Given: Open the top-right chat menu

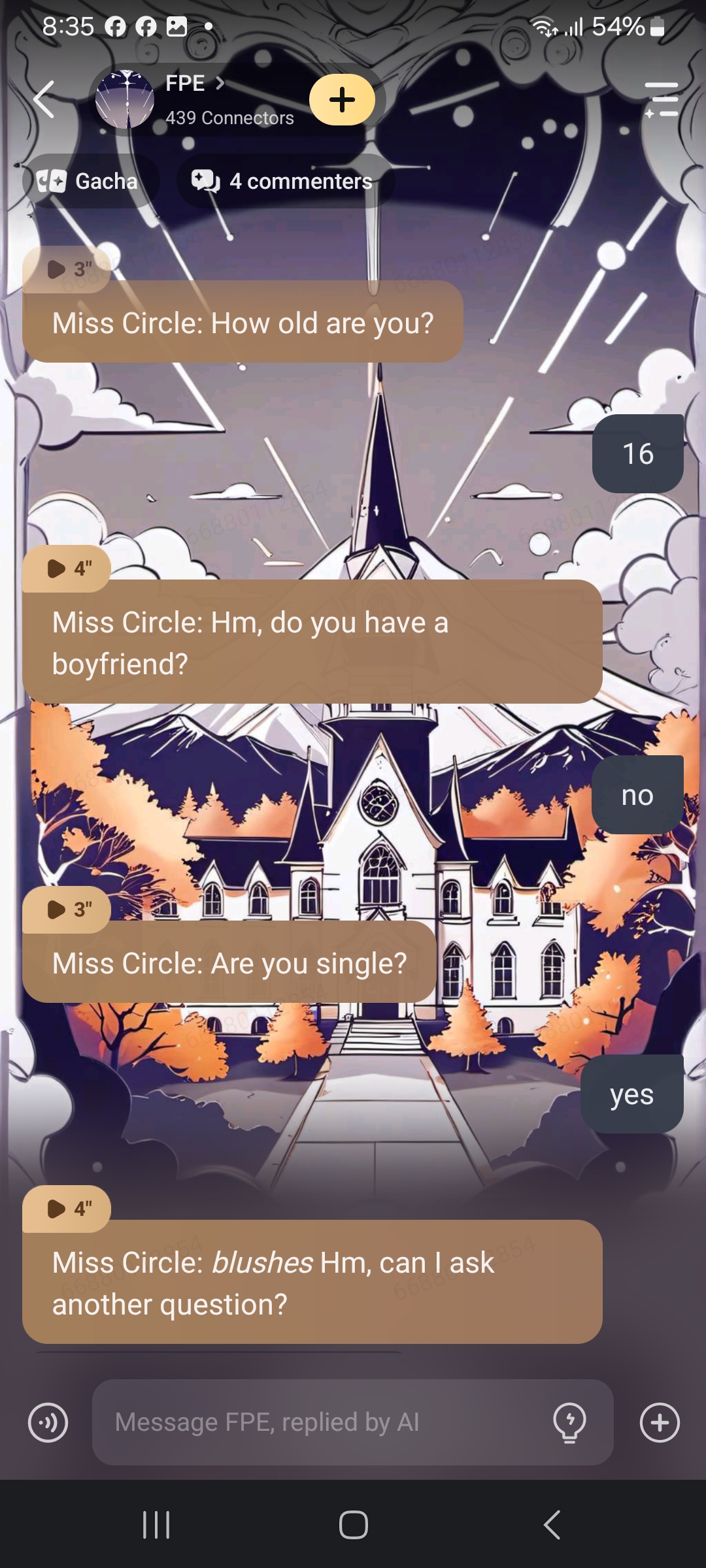Looking at the screenshot, I should 661,100.
